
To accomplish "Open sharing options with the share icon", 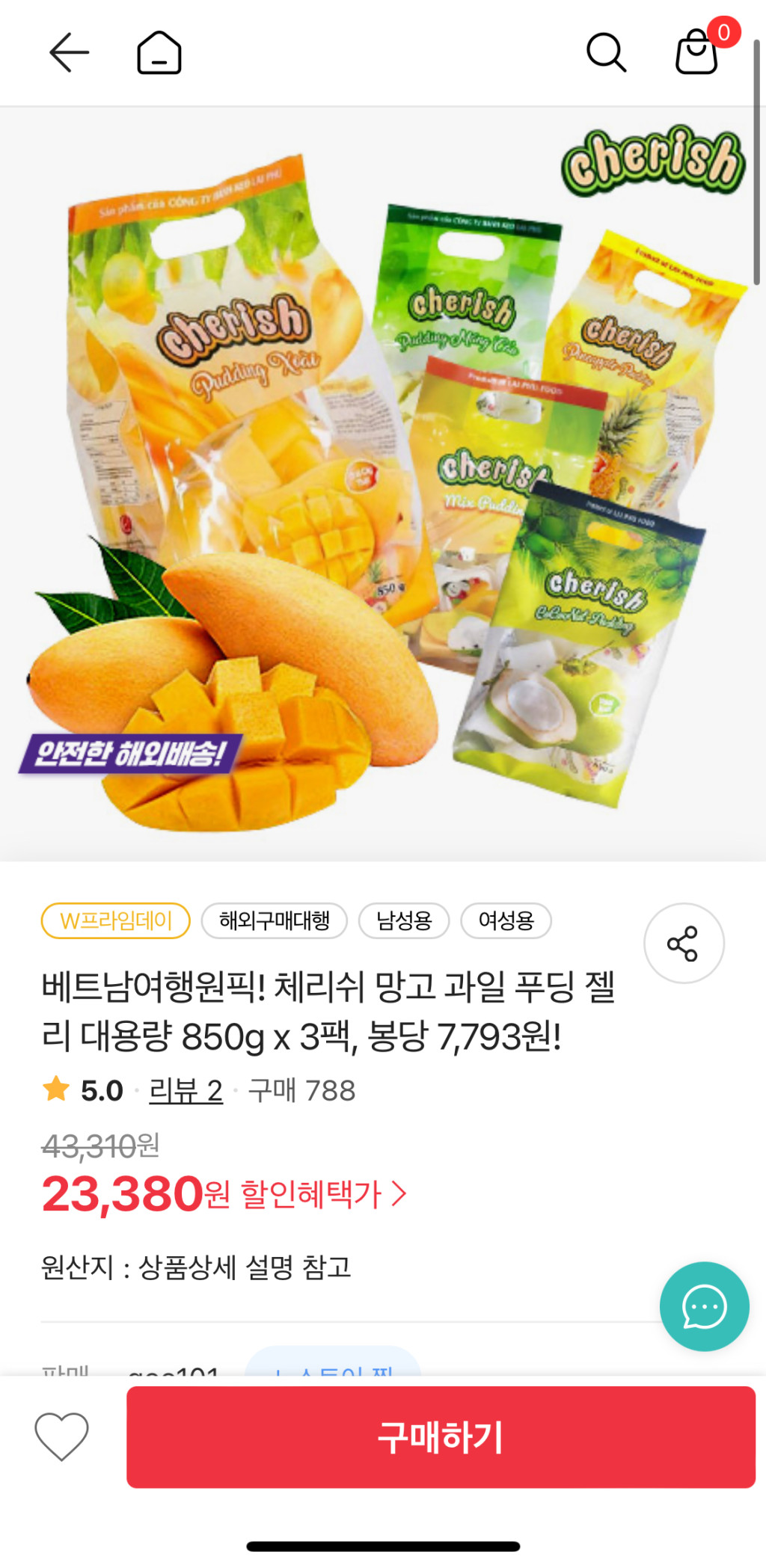I will [684, 943].
